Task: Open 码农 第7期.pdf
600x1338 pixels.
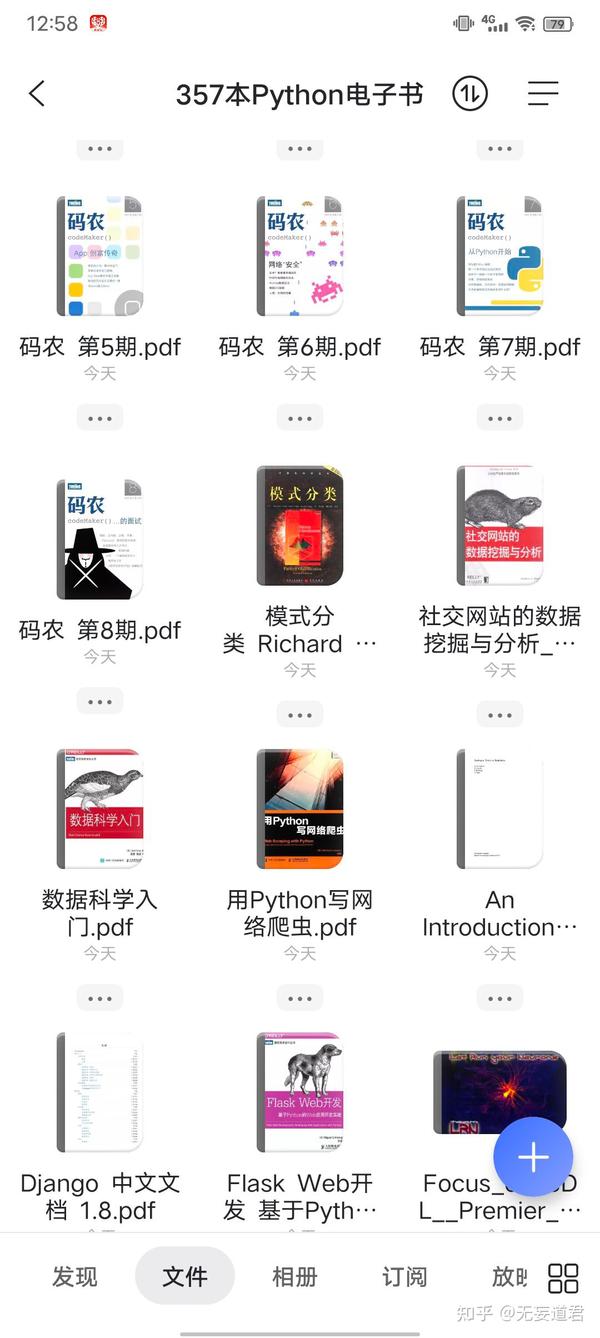Action: (x=500, y=257)
